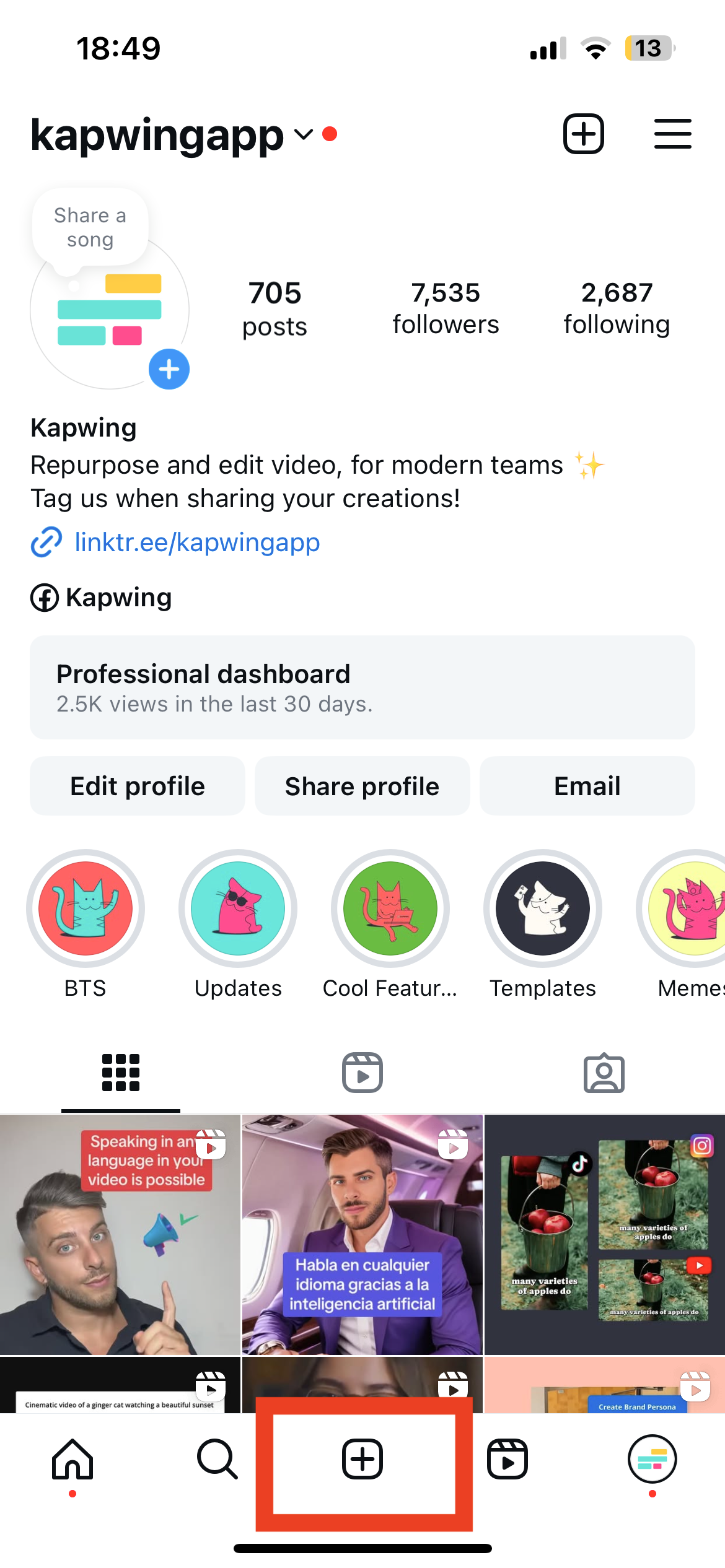Screen dimensions: 725x1568
Task: Open the Professional dashboard
Action: pos(362,687)
